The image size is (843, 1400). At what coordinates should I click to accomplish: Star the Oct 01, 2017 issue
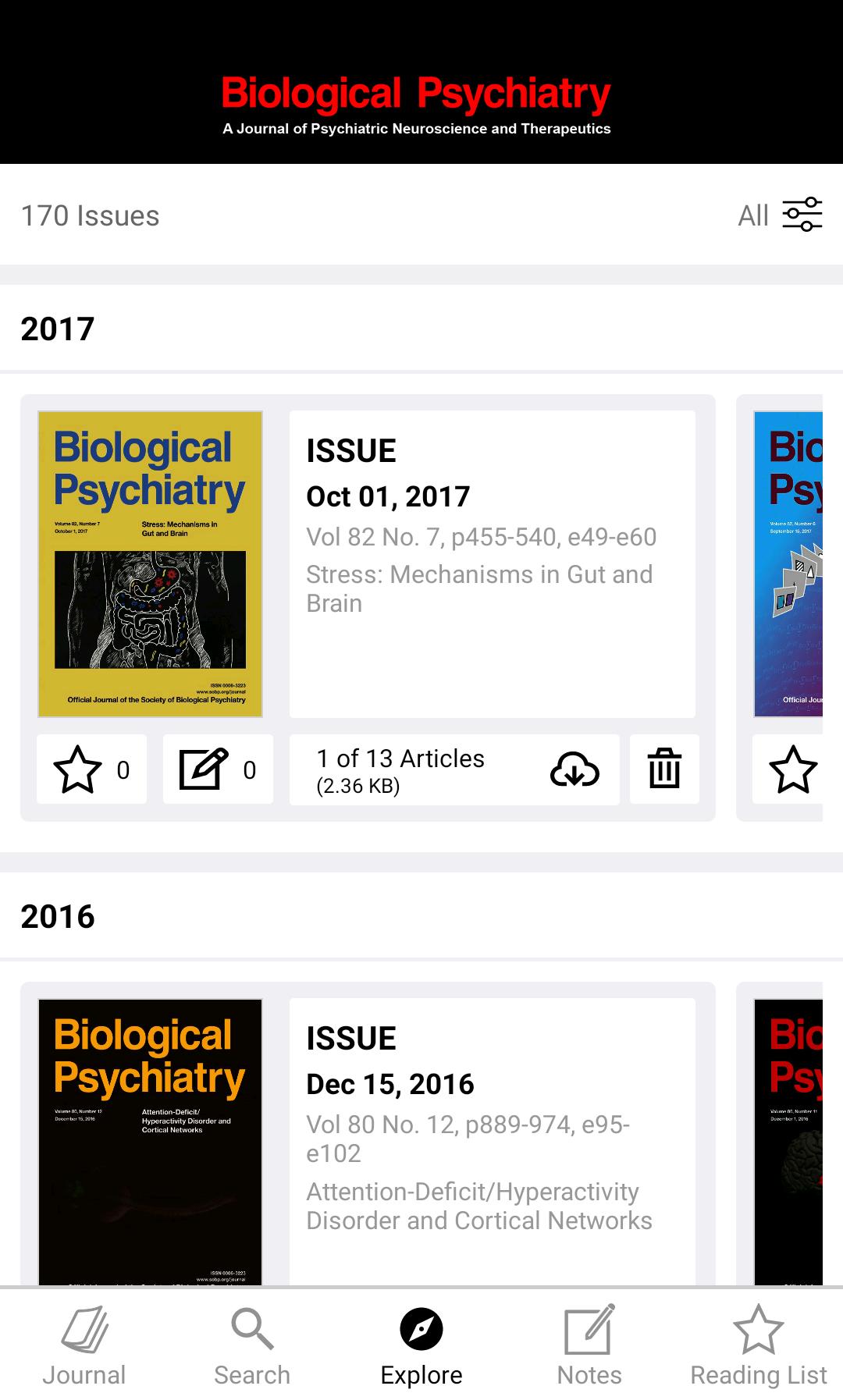pos(74,769)
